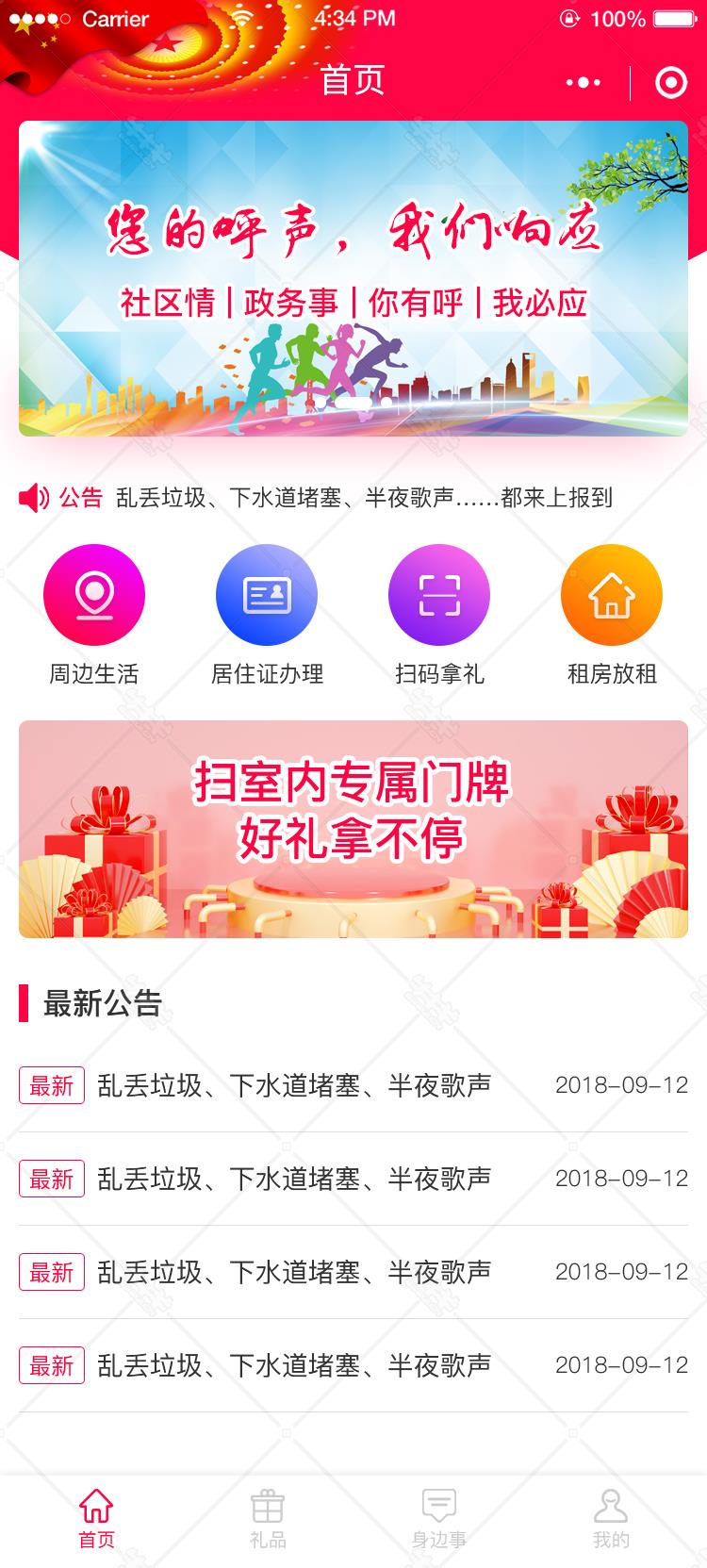Close the mini-program with the circle icon

(671, 83)
